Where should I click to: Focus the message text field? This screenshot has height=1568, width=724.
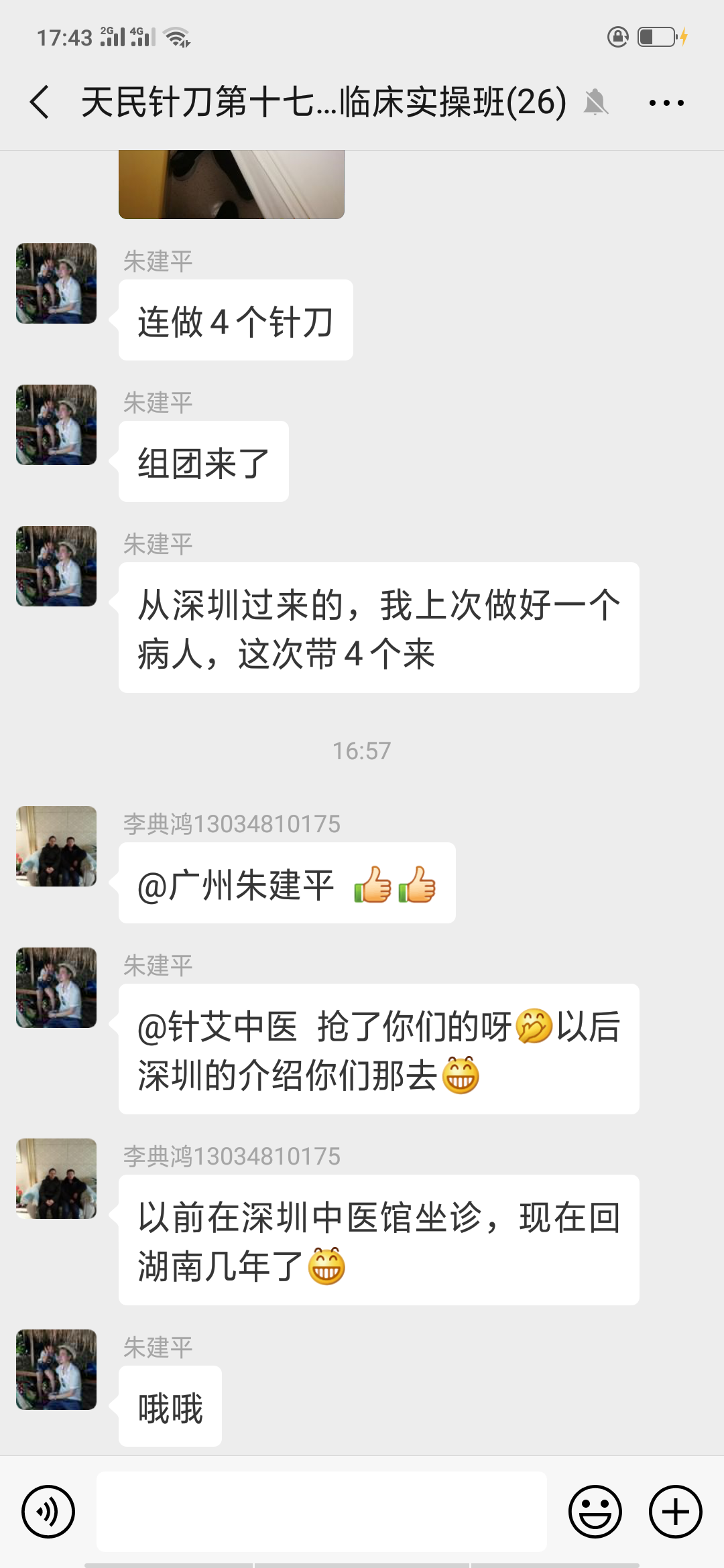click(x=322, y=1512)
